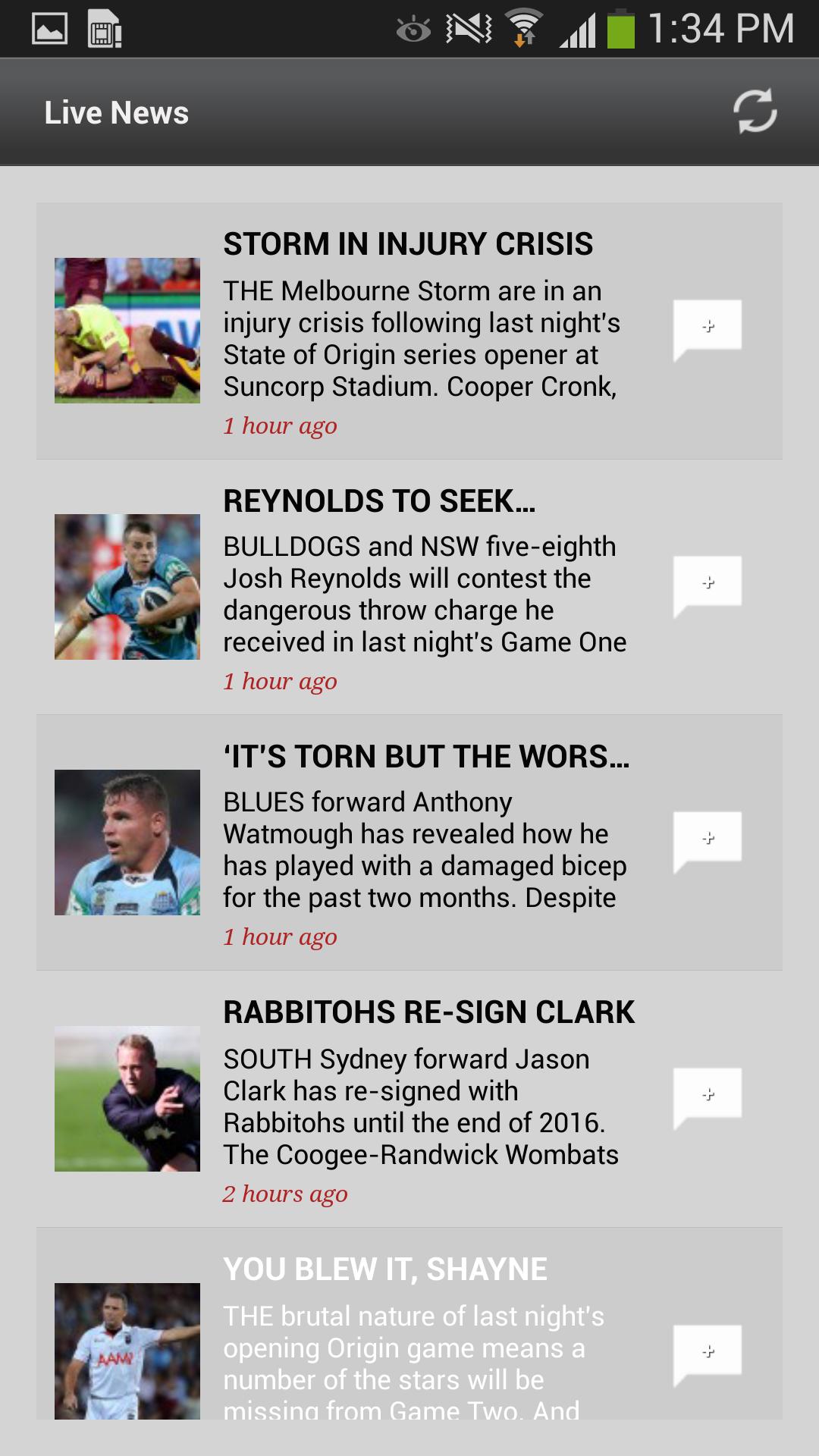819x1456 pixels.
Task: Tap the Live News title
Action: 115,111
